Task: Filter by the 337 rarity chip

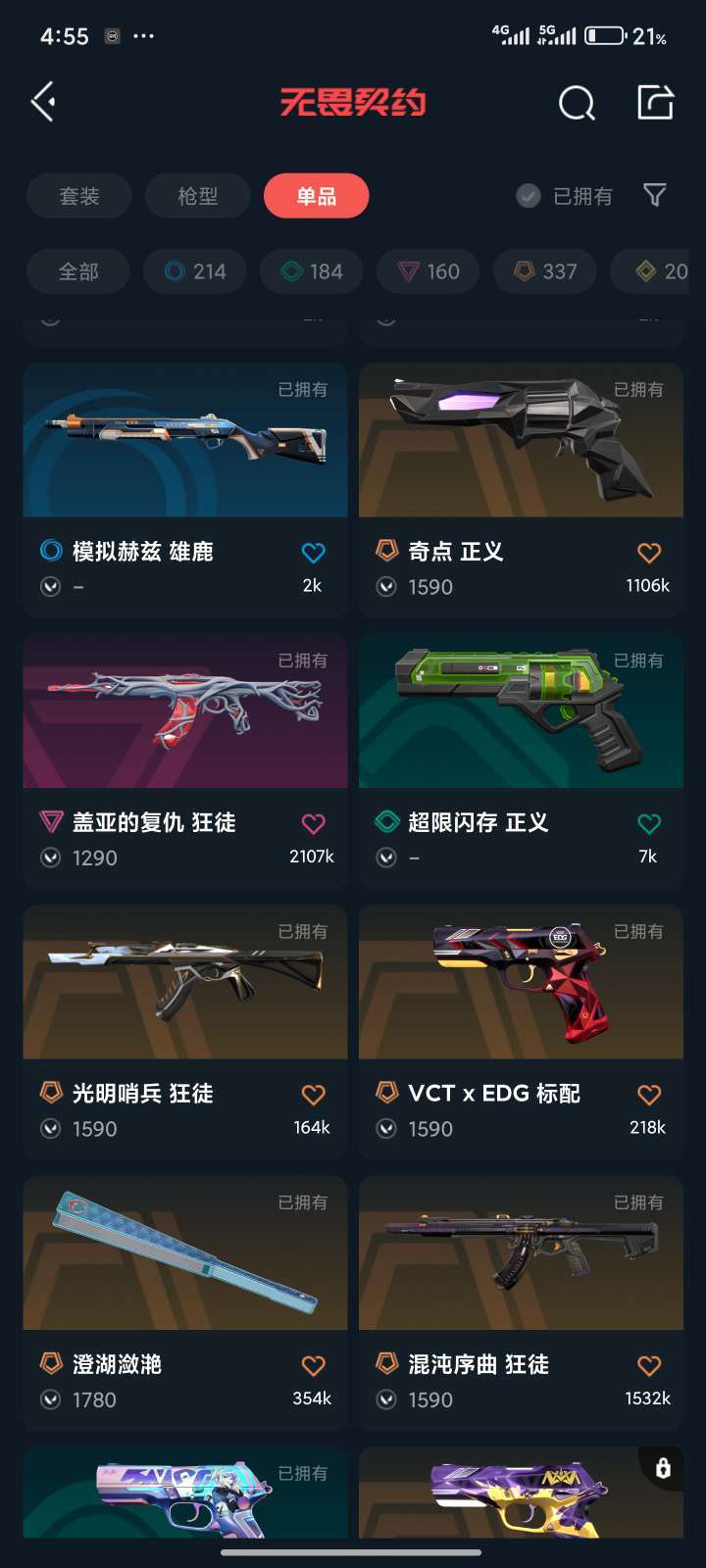Action: [545, 271]
